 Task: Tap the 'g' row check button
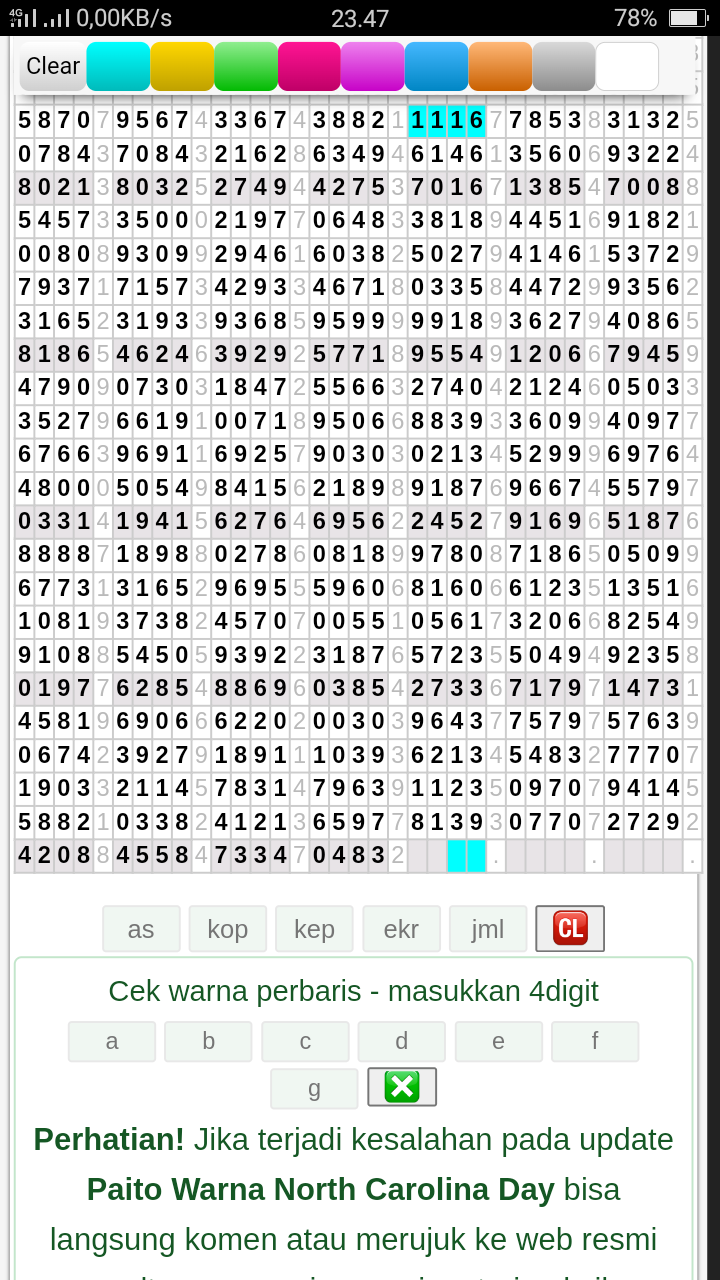click(314, 1088)
